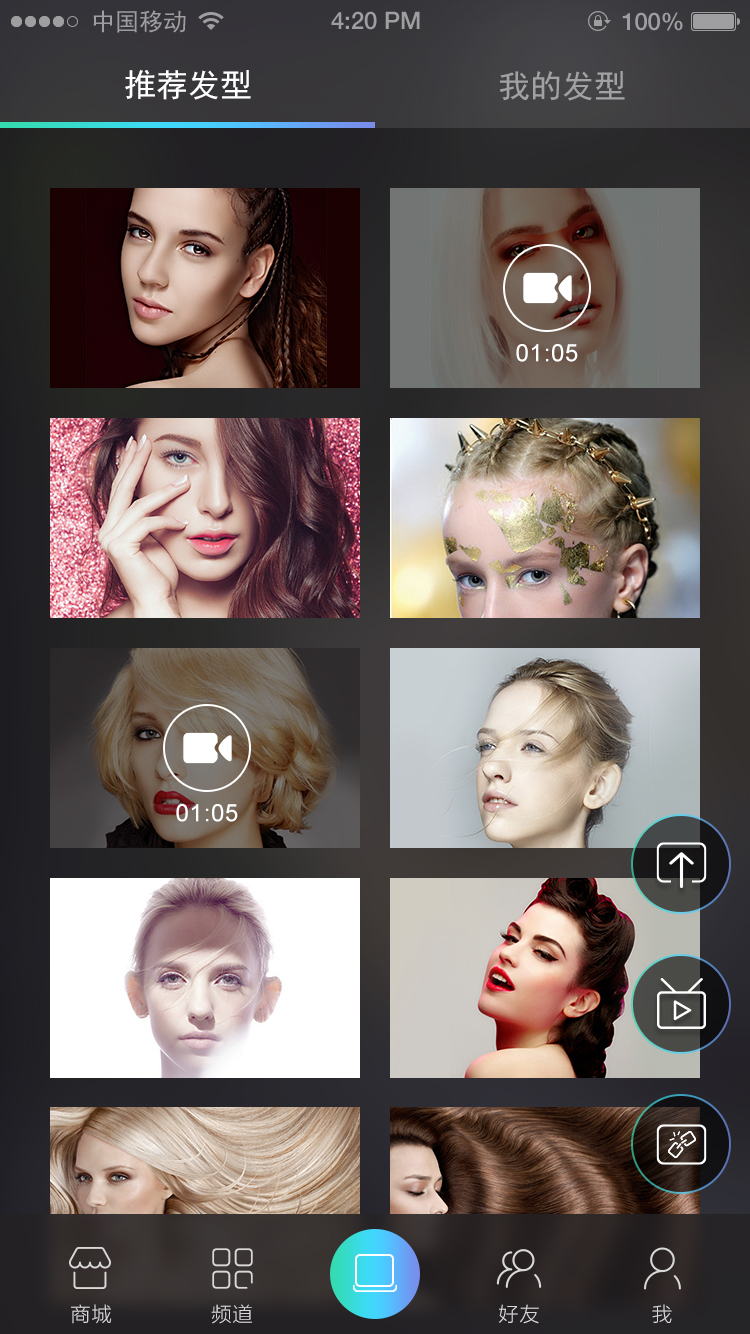The image size is (750, 1334).
Task: Tap the link floating button
Action: coord(681,1144)
